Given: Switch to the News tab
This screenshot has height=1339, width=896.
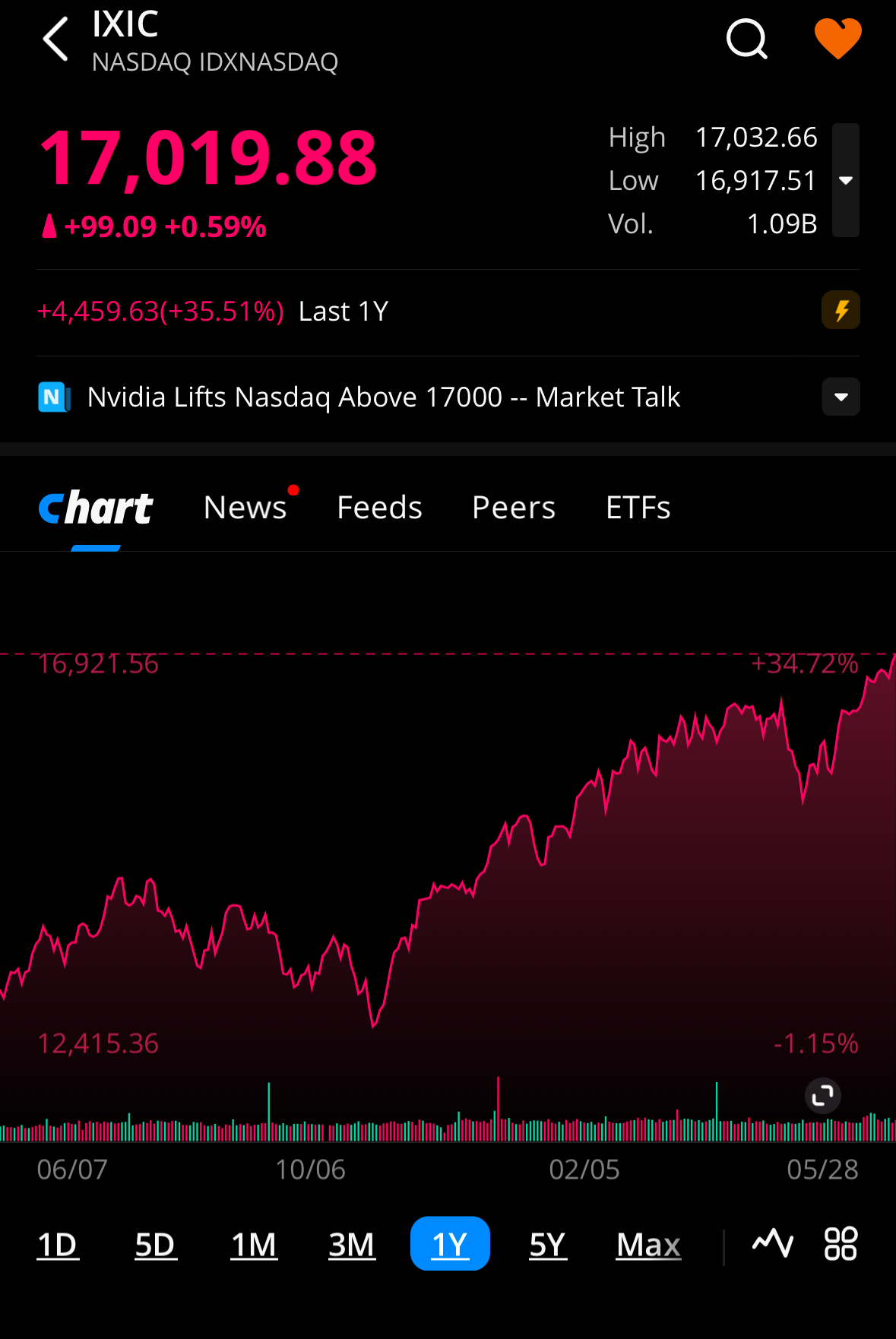Looking at the screenshot, I should (x=245, y=508).
